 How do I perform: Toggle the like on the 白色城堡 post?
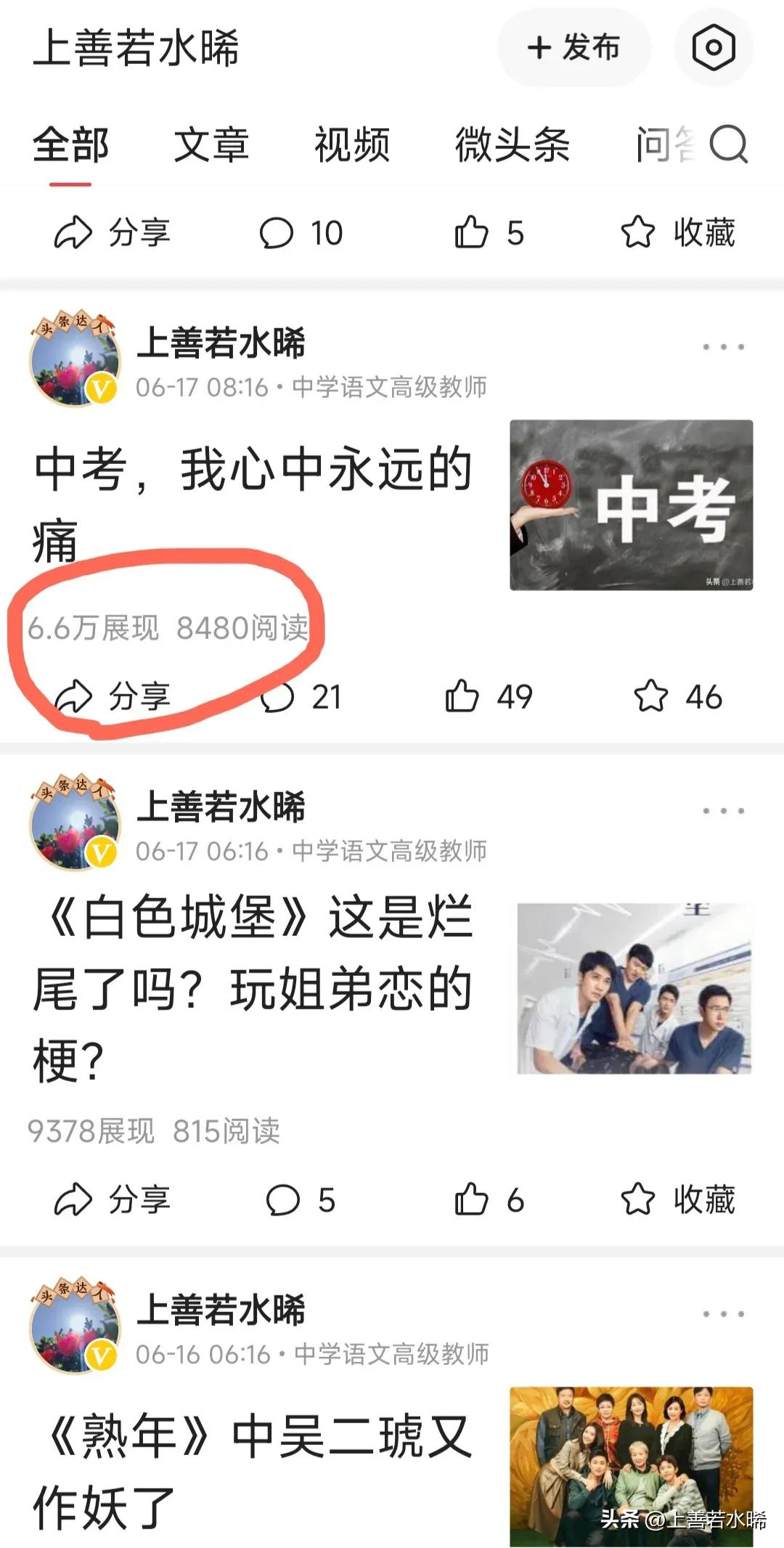(x=470, y=1201)
